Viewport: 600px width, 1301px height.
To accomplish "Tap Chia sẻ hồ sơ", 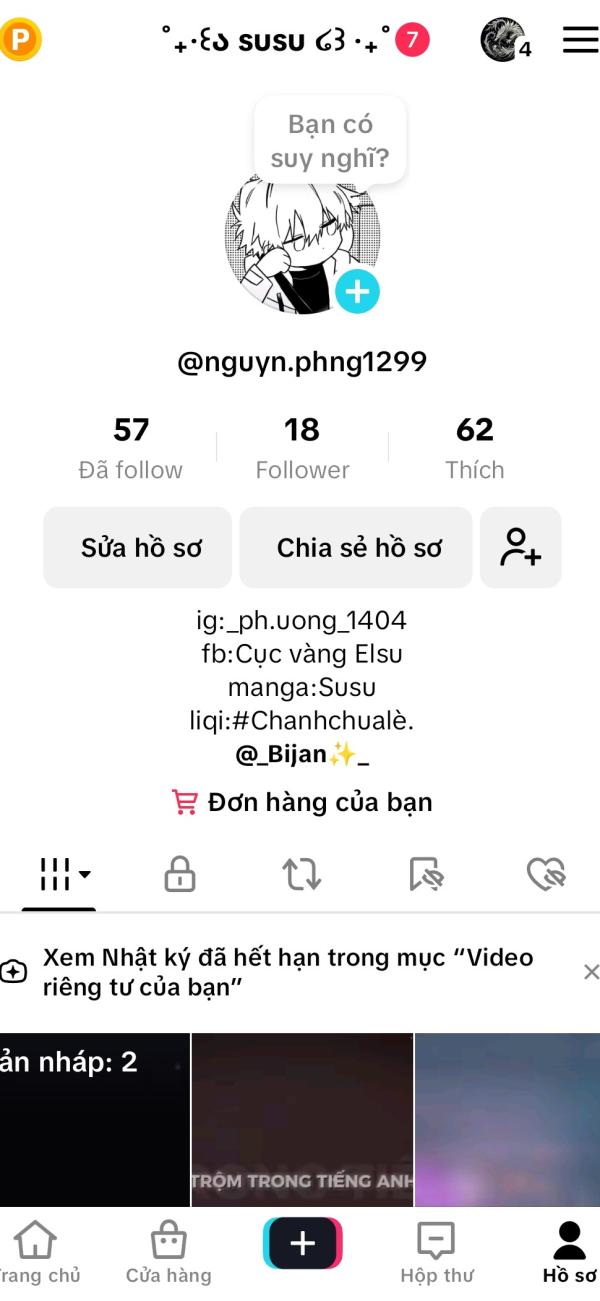I will click(356, 548).
